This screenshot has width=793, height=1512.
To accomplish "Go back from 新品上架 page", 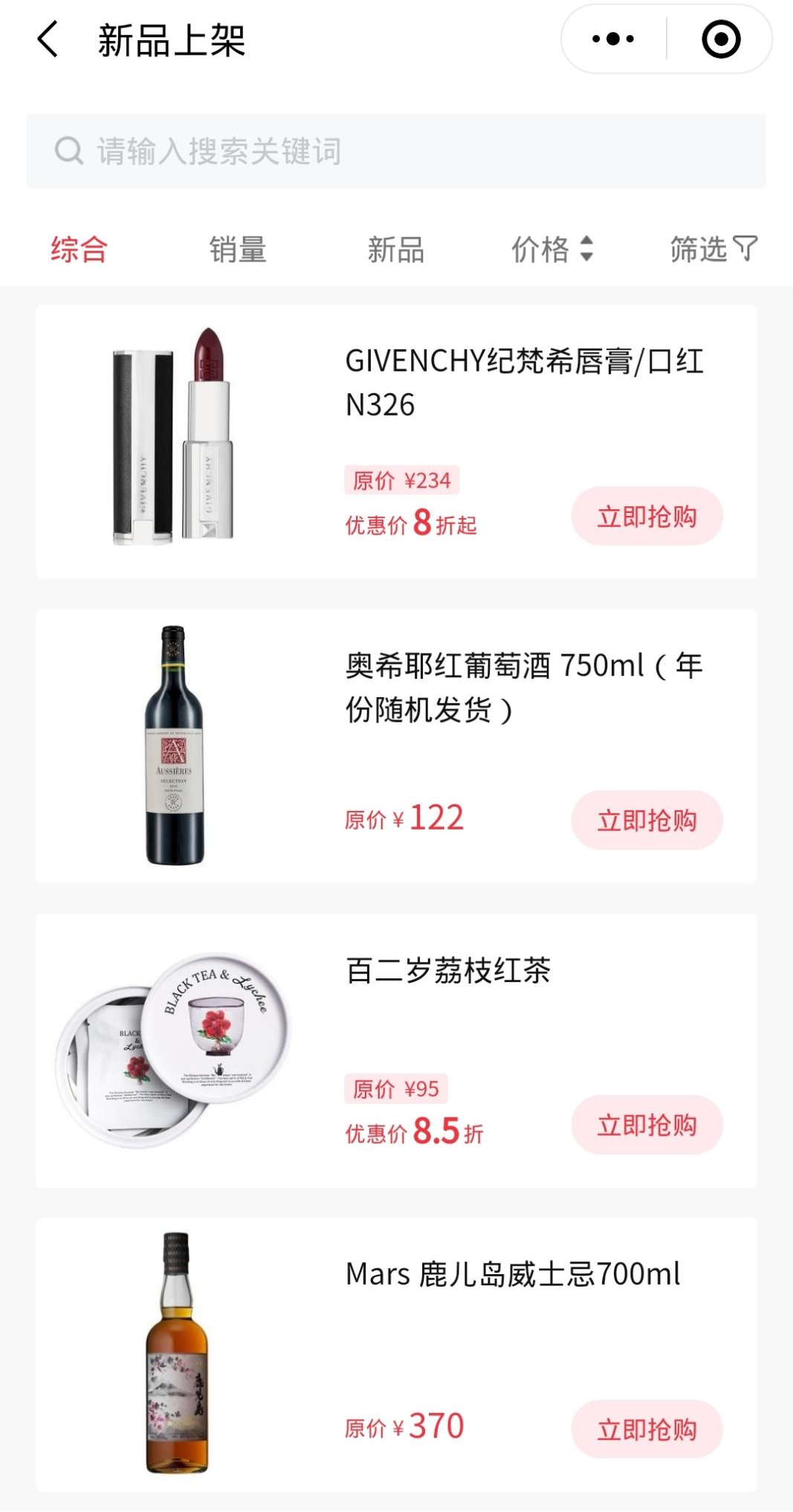I will [x=48, y=39].
